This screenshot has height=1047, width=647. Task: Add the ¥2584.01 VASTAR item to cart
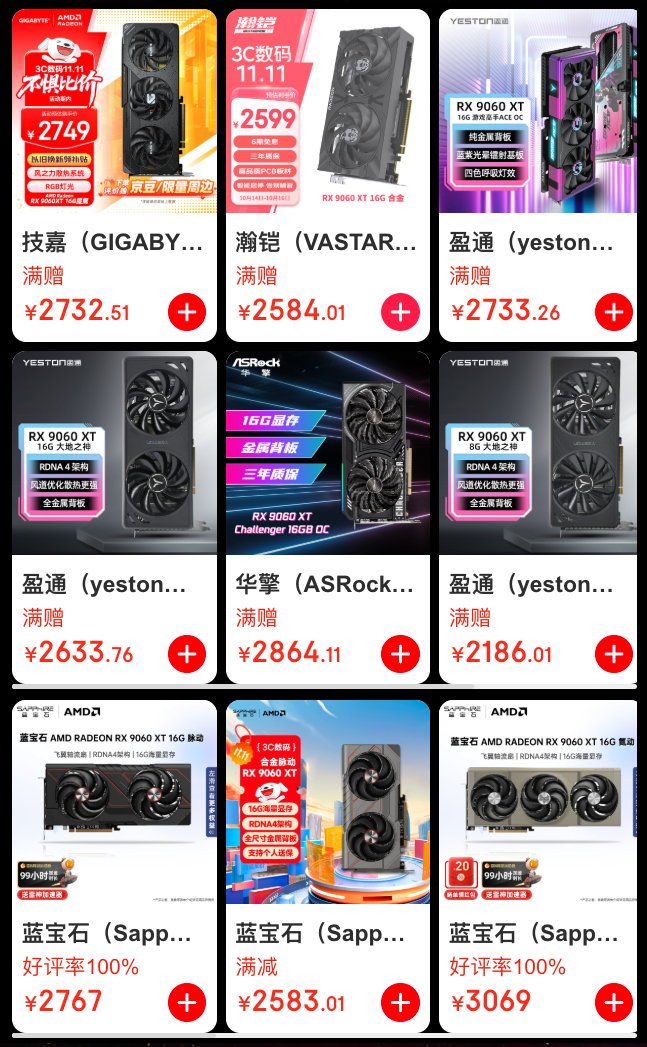[400, 312]
